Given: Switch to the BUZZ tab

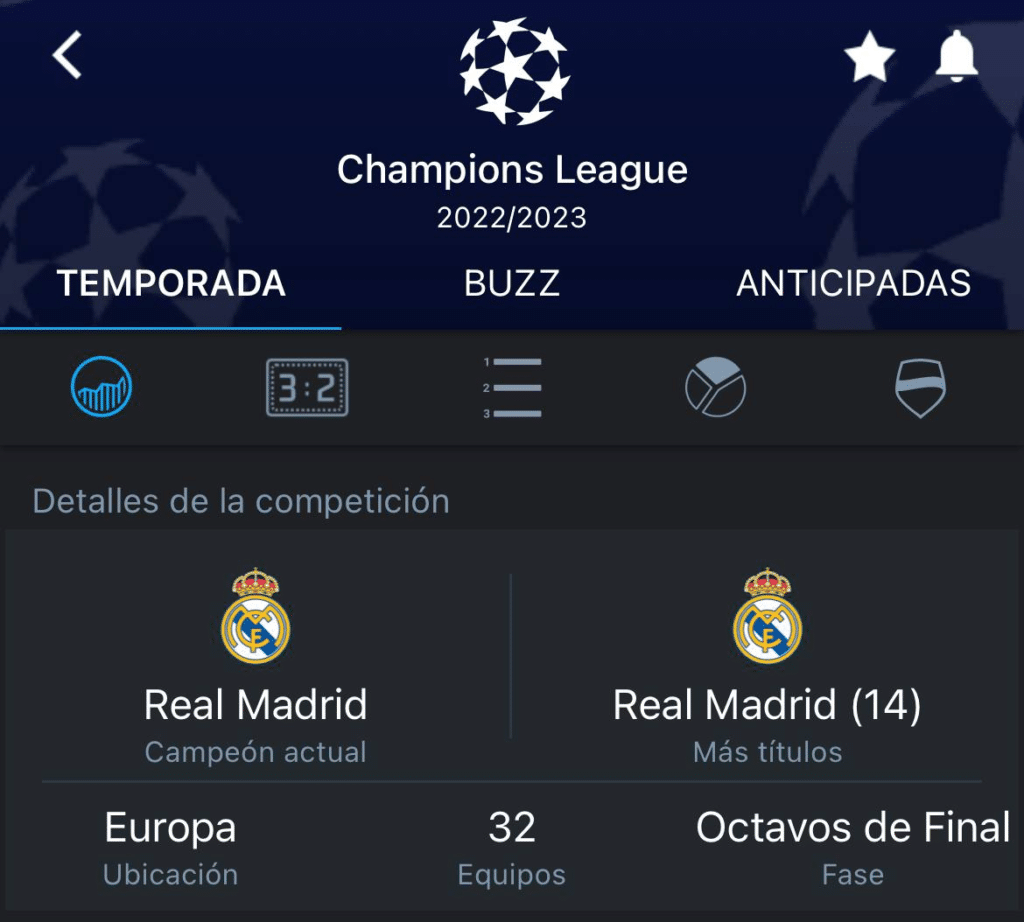Looking at the screenshot, I should (512, 284).
